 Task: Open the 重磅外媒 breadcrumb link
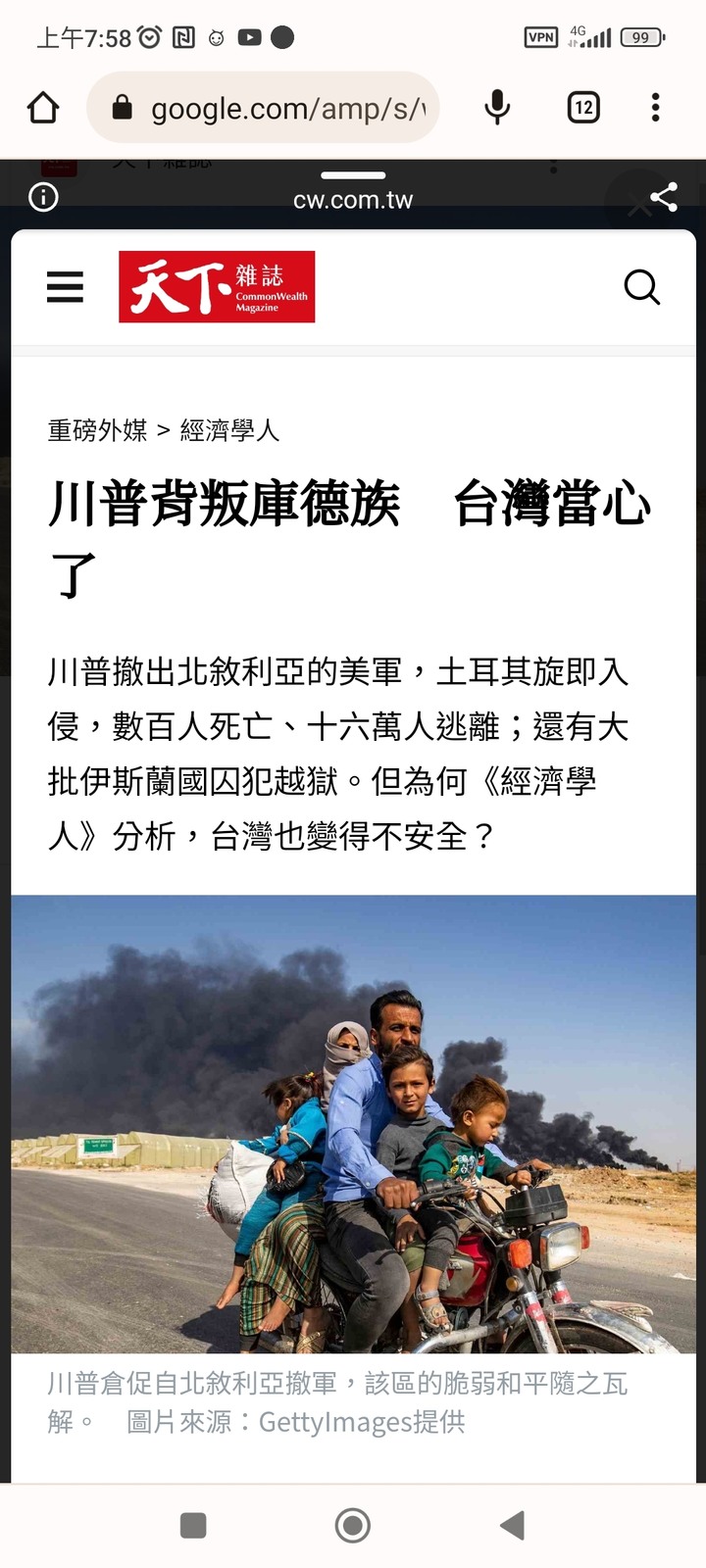point(97,430)
